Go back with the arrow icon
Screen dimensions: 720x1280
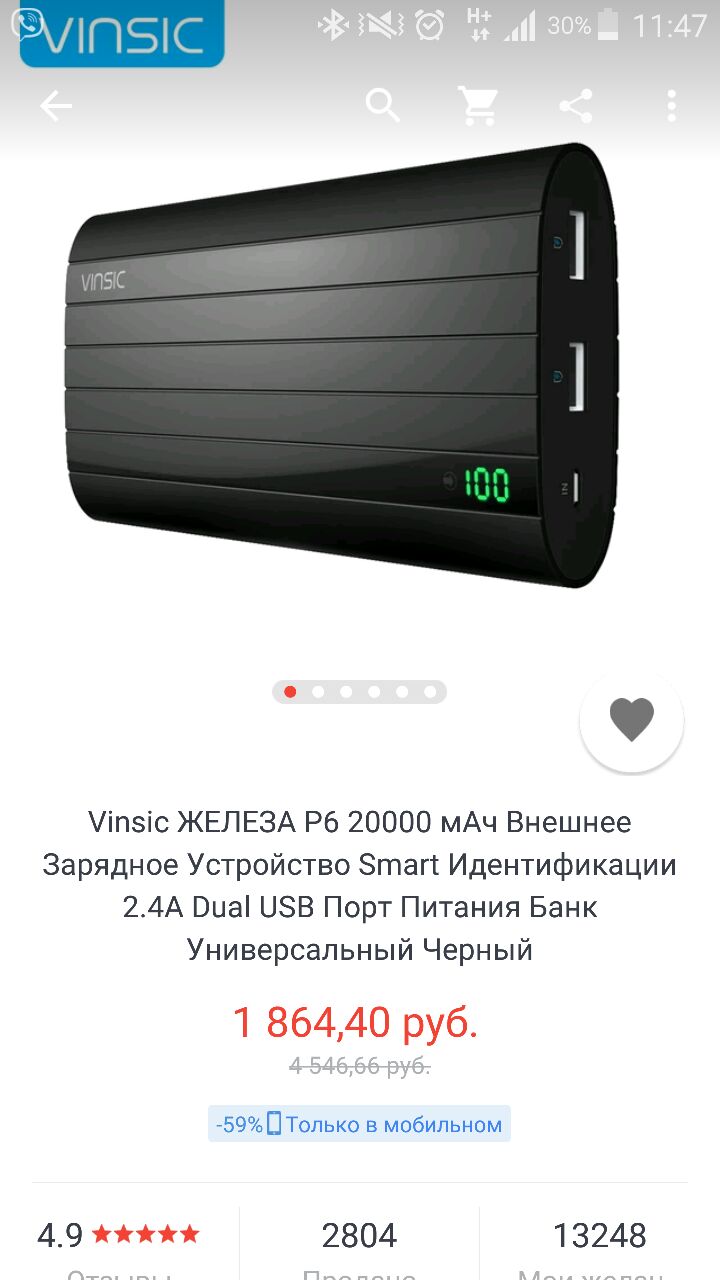click(56, 106)
